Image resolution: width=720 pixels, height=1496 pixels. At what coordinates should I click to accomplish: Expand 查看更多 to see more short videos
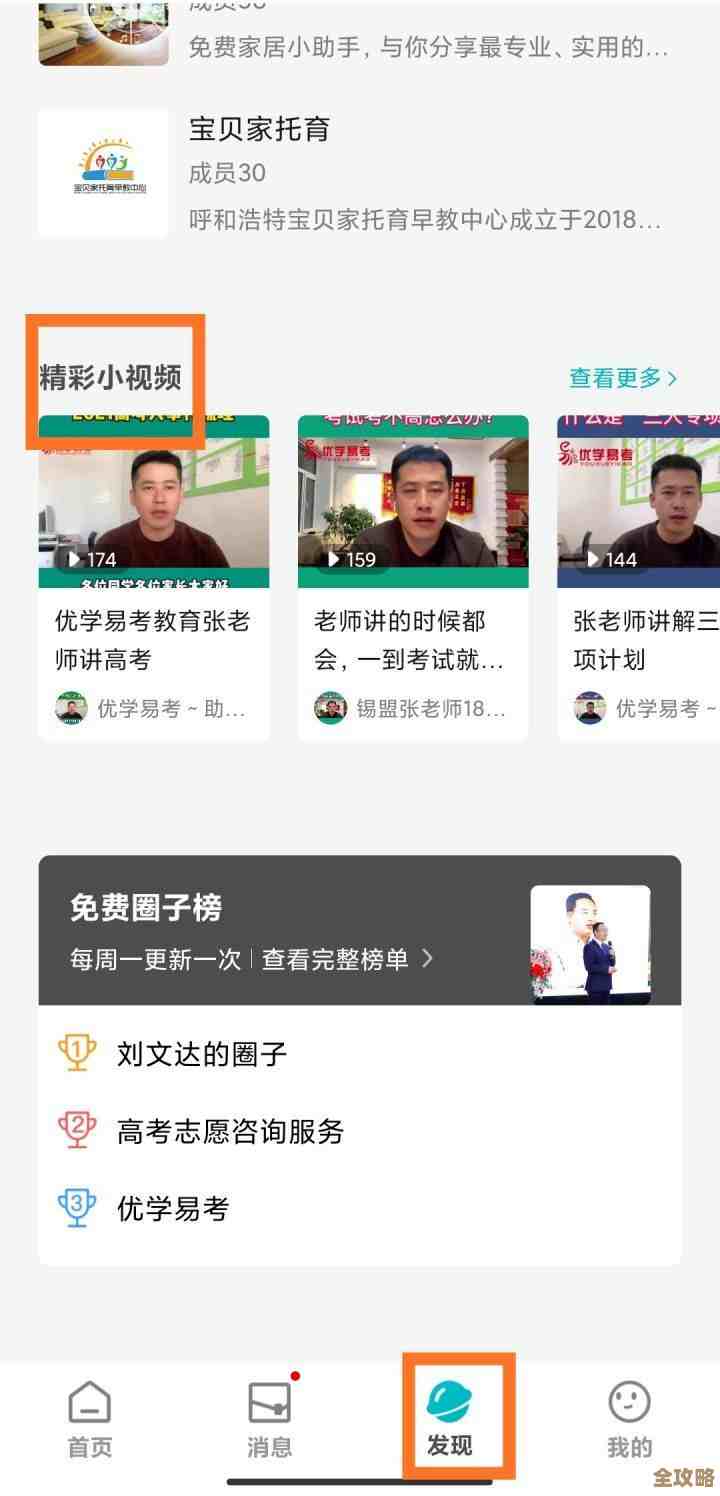620,378
